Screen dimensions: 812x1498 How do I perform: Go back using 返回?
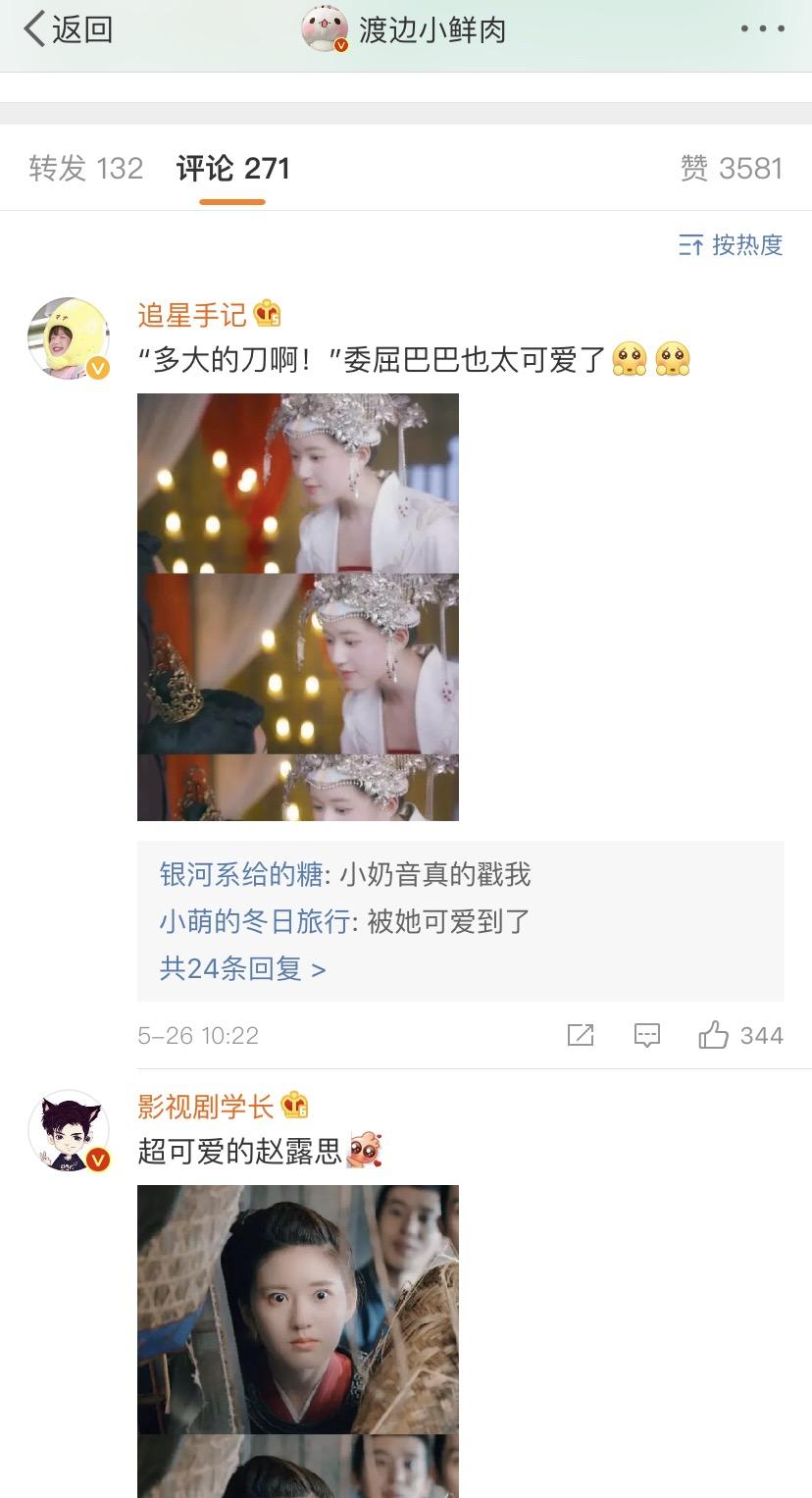click(67, 29)
